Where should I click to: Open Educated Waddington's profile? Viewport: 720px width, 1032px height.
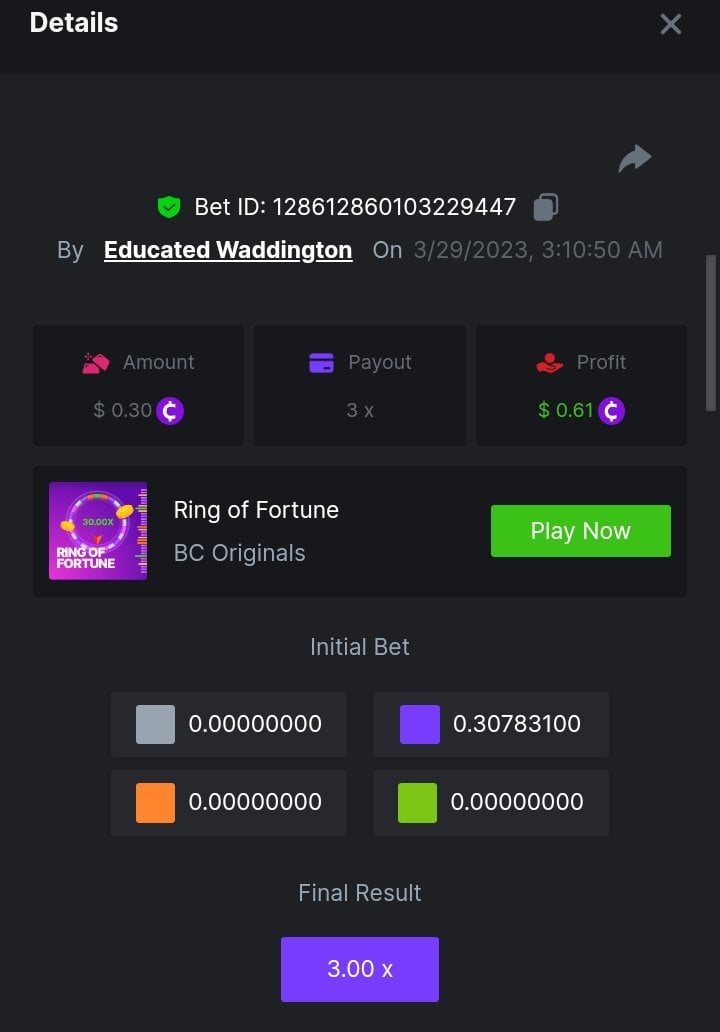pos(228,250)
